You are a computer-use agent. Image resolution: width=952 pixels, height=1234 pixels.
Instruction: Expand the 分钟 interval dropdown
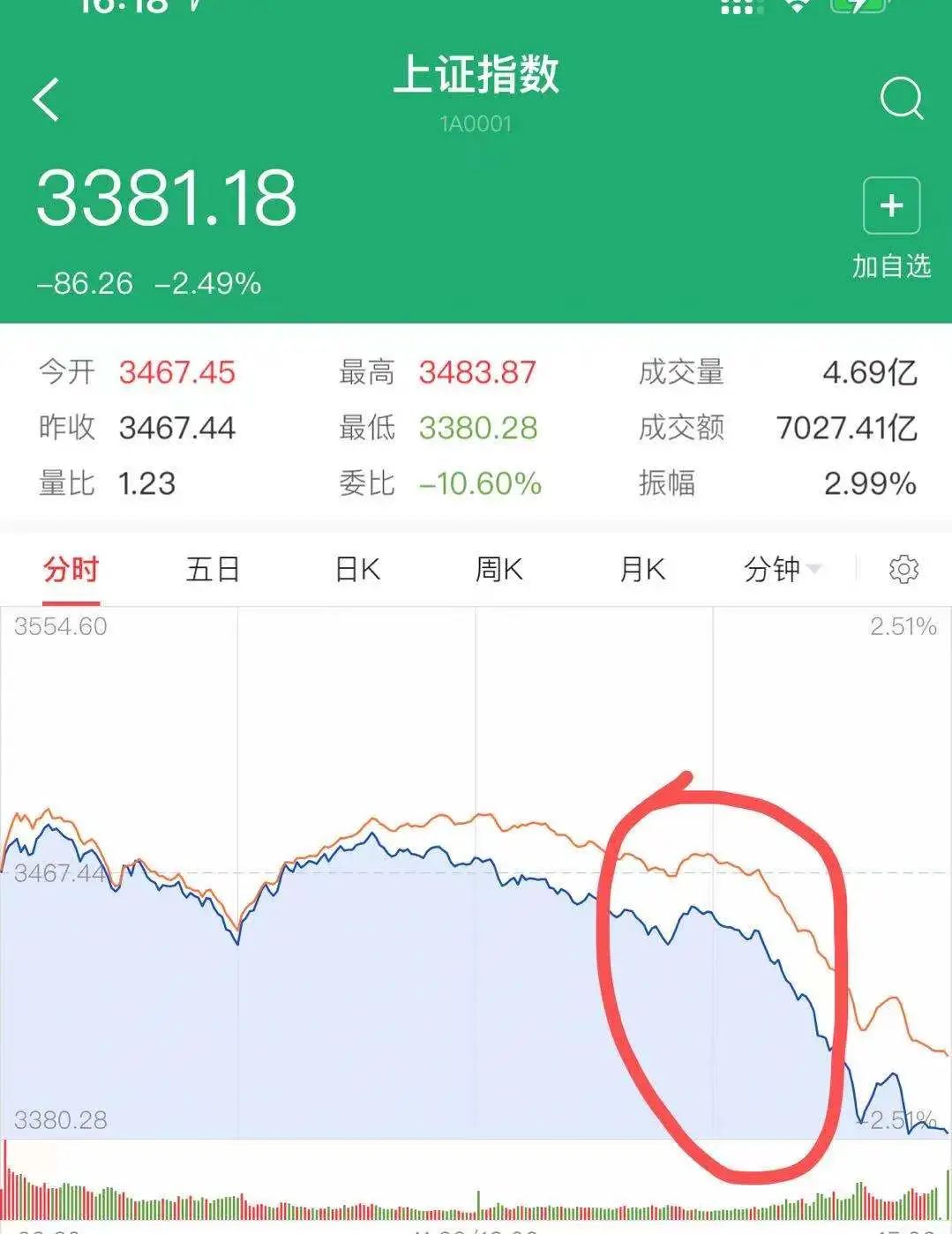pyautogui.click(x=782, y=570)
